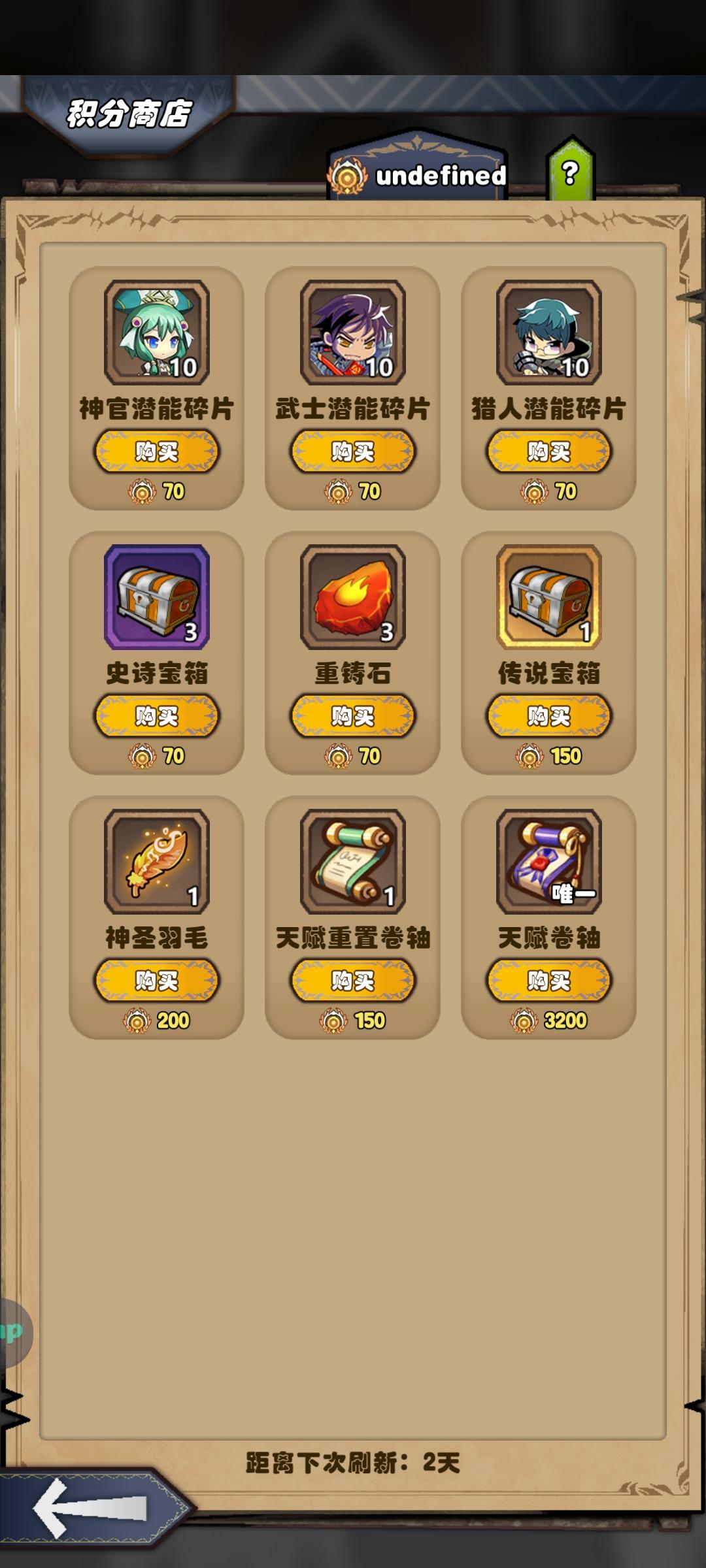
Task: Purchase the 传说宝箱 for 150 points
Action: click(x=550, y=716)
